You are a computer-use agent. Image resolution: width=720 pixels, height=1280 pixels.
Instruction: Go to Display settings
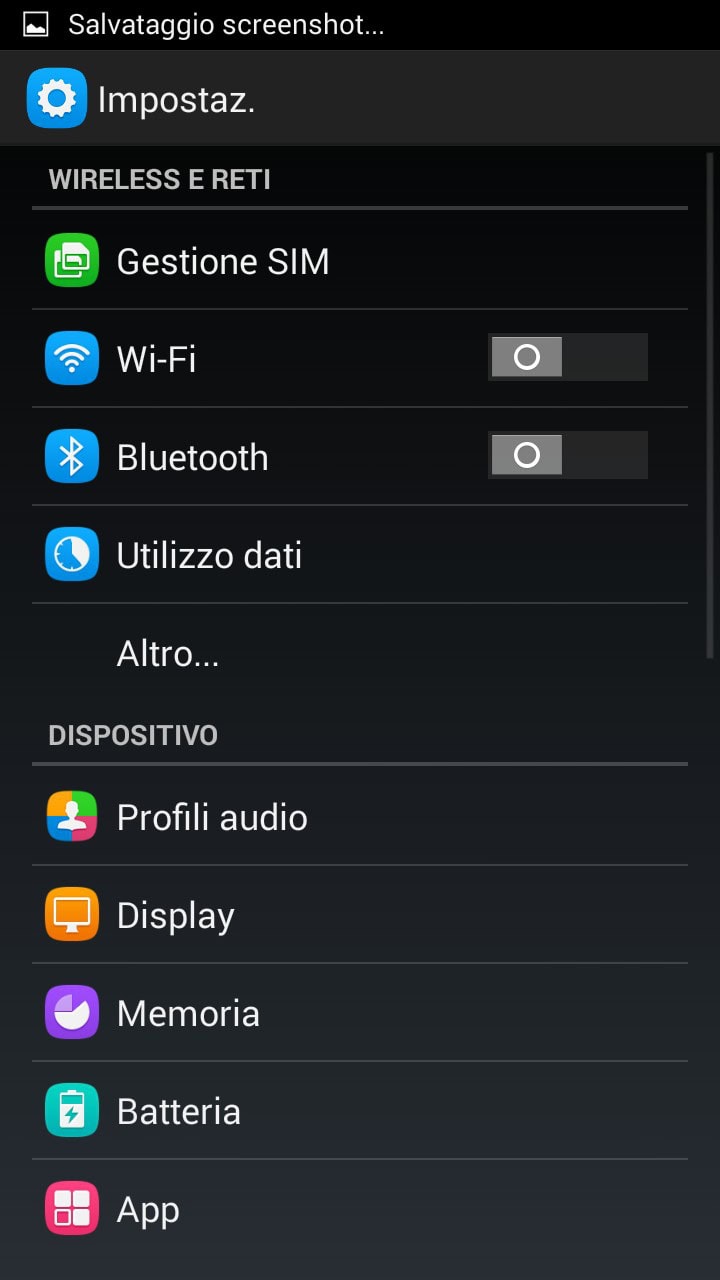point(360,915)
